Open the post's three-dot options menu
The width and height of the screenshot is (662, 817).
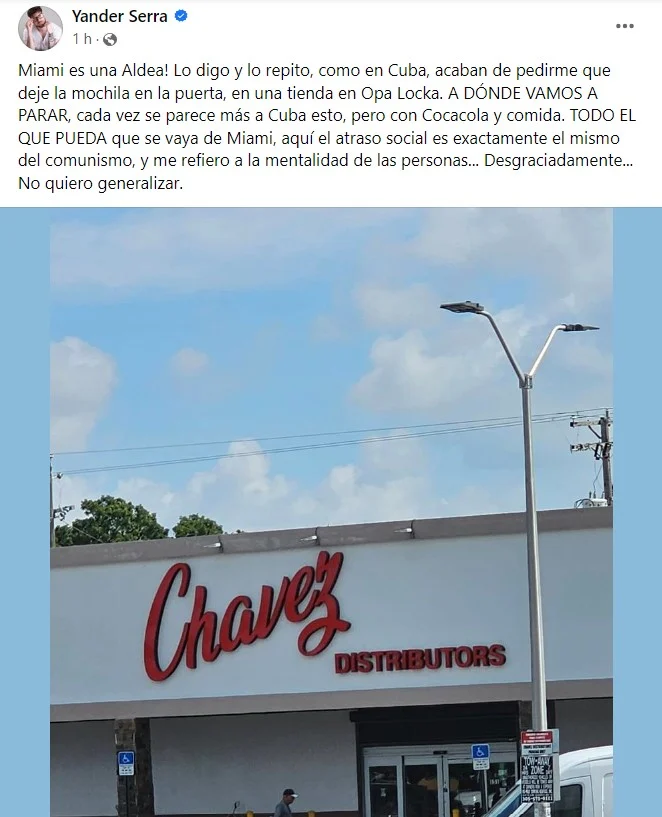(625, 26)
